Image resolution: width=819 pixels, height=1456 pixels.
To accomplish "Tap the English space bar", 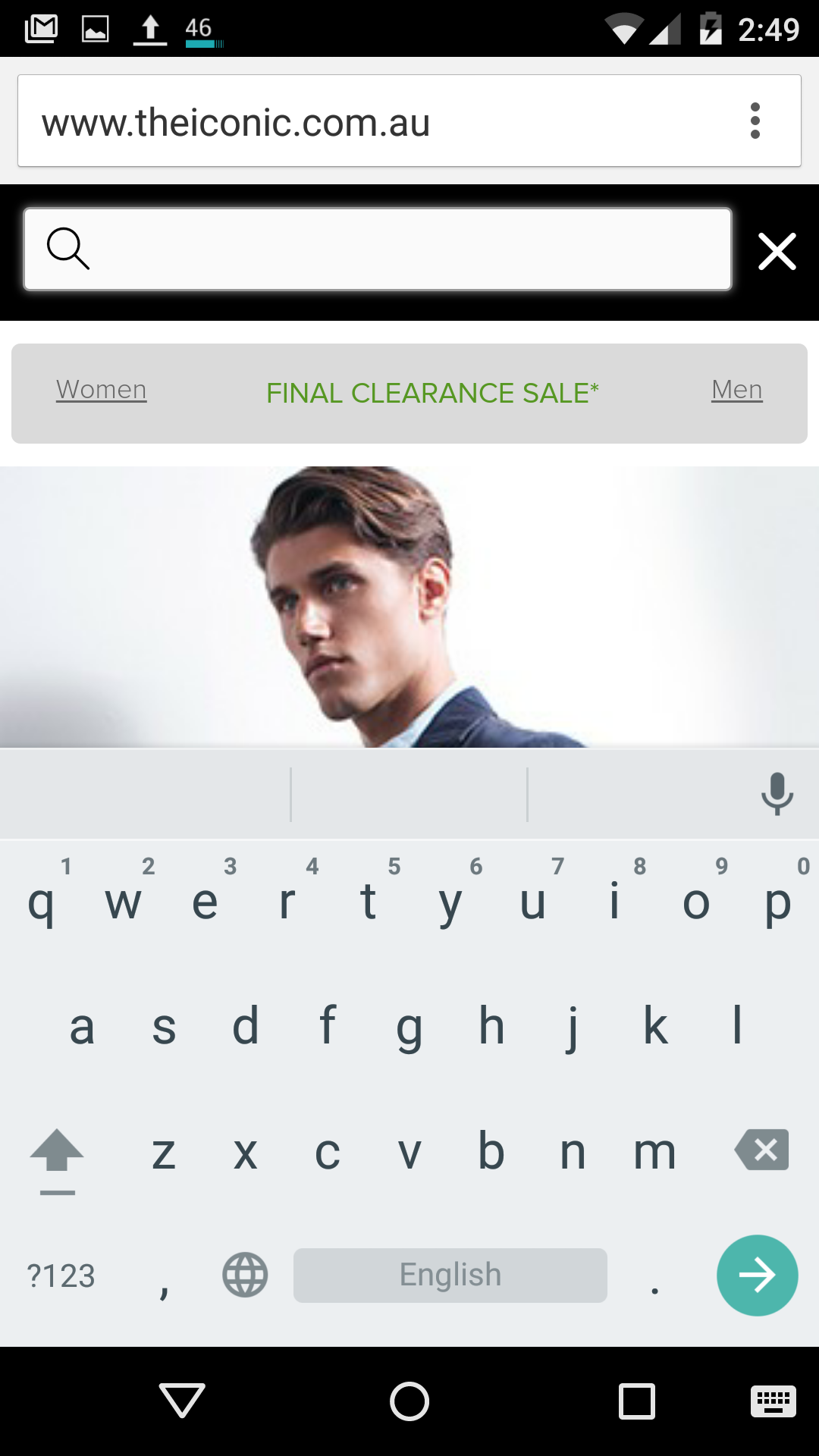I will point(450,1276).
